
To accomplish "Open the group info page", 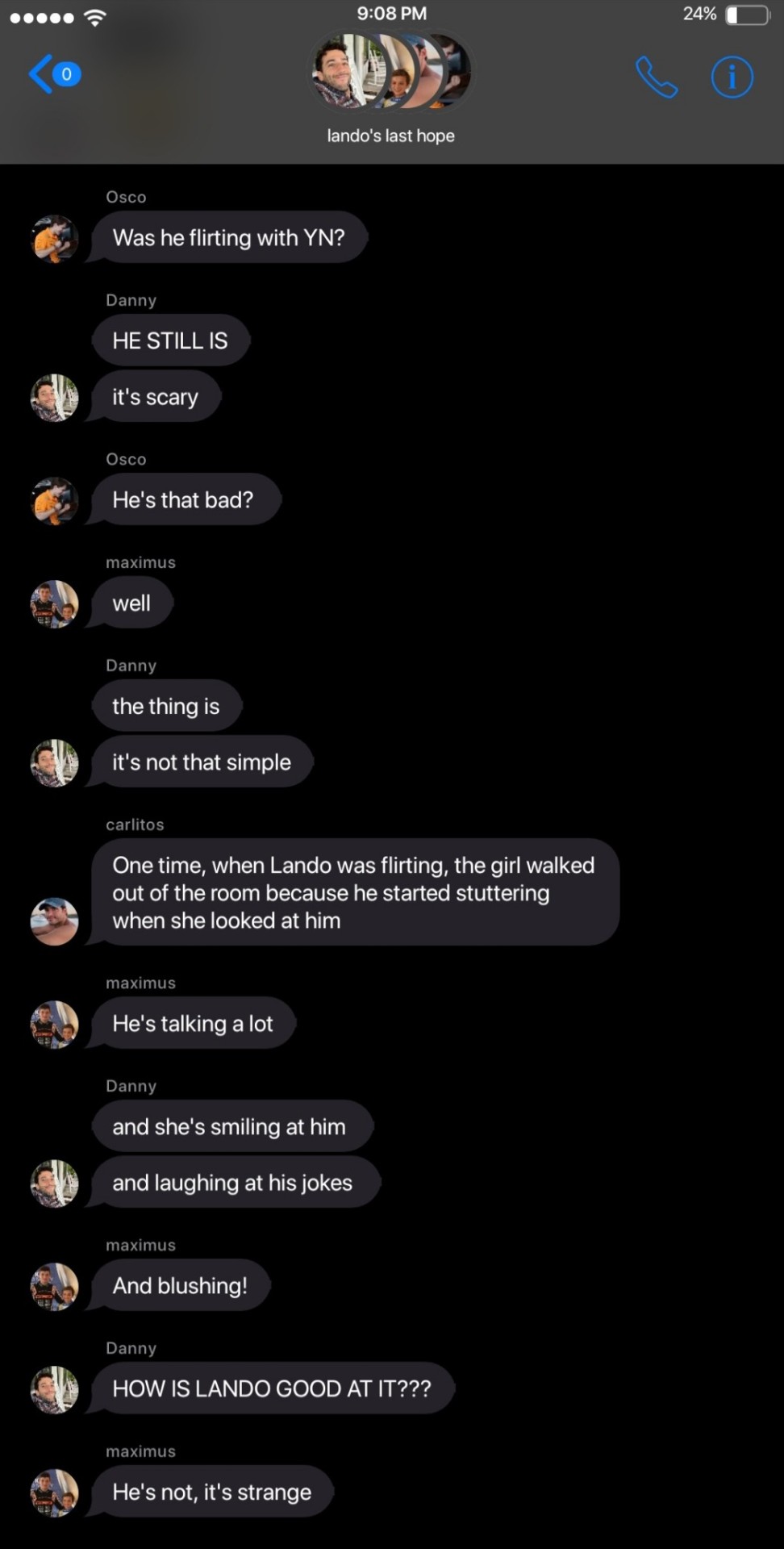I will click(732, 77).
